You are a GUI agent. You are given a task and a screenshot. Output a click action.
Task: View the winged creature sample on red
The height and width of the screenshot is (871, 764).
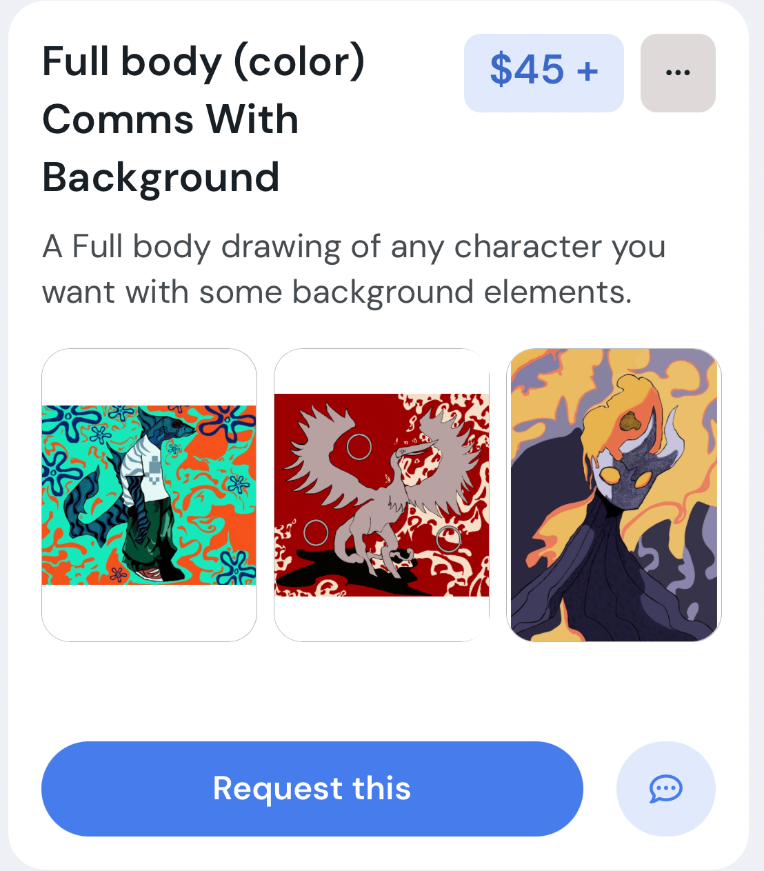tap(382, 495)
